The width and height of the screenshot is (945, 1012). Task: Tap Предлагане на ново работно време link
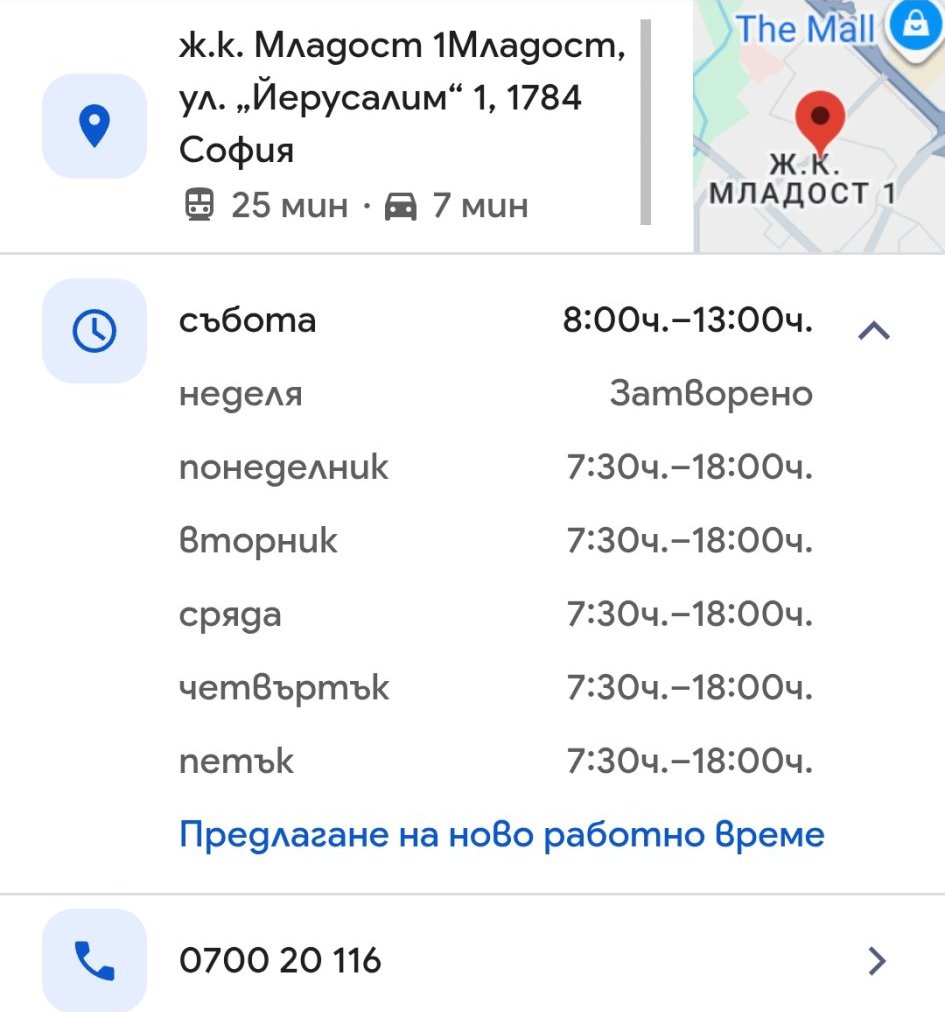[x=501, y=834]
